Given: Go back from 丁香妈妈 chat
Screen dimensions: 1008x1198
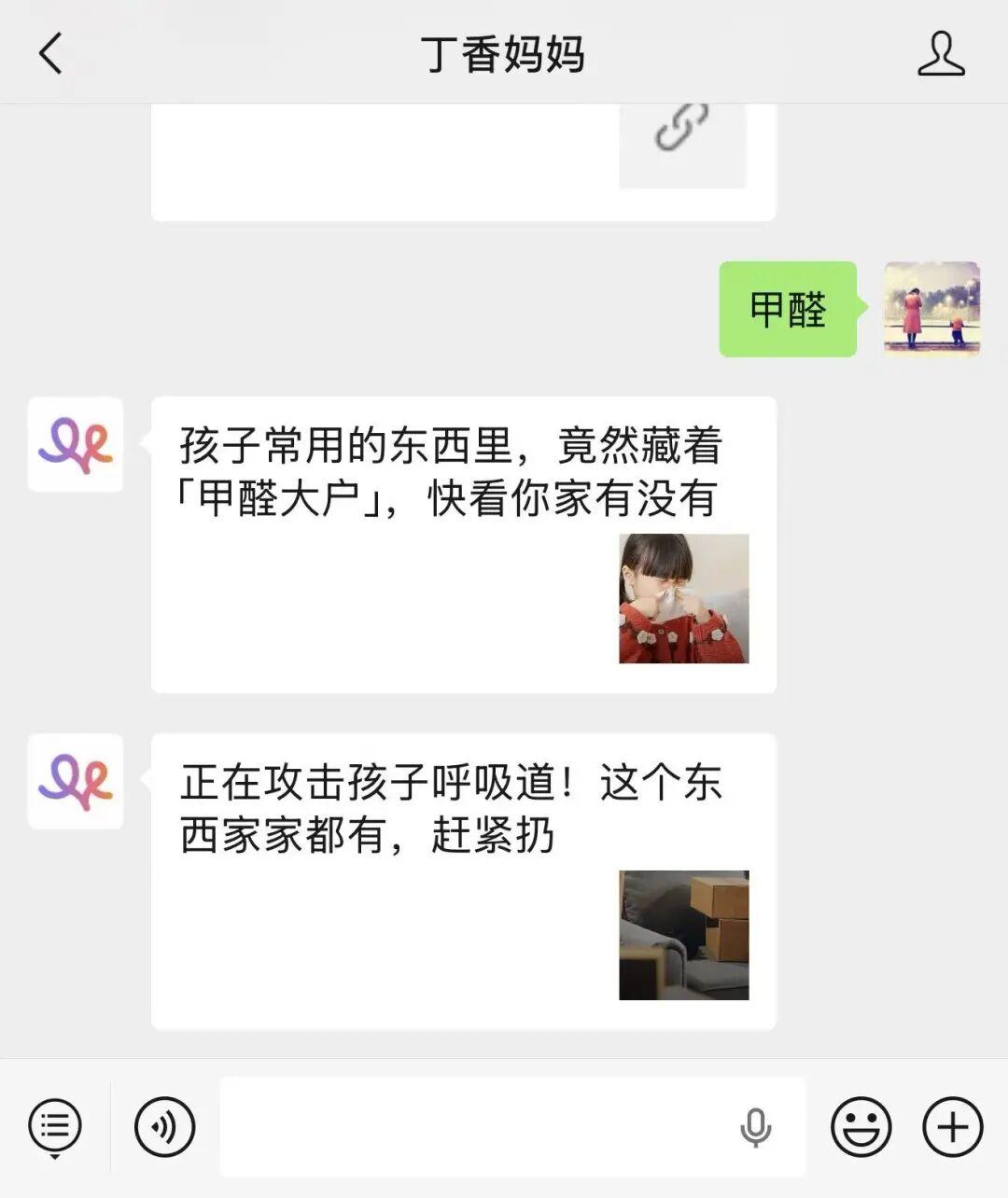Looking at the screenshot, I should tap(51, 53).
